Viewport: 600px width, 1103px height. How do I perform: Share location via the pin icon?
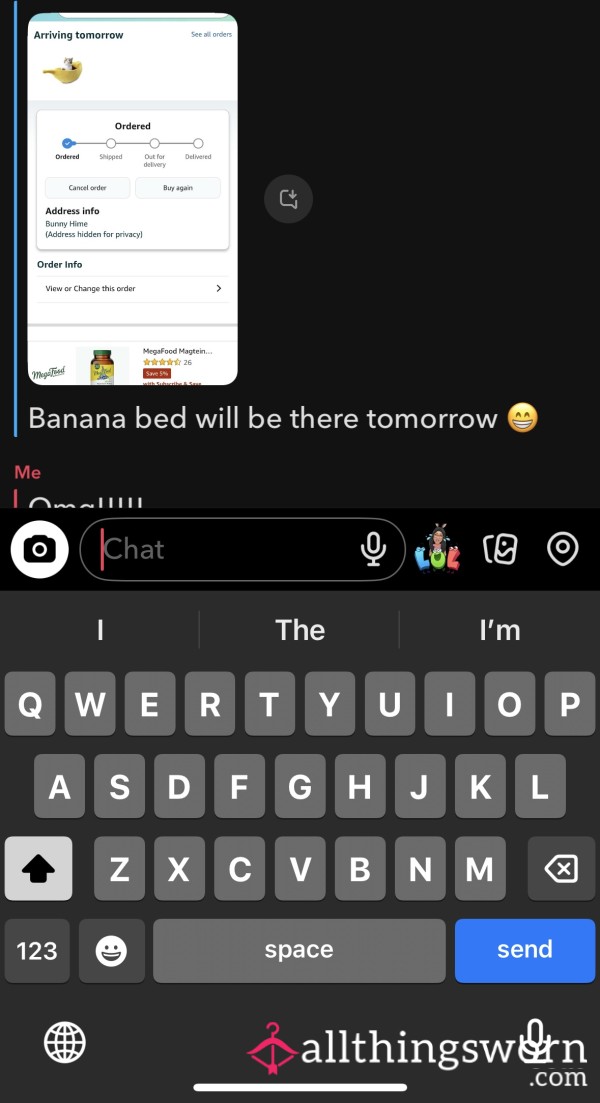click(563, 549)
